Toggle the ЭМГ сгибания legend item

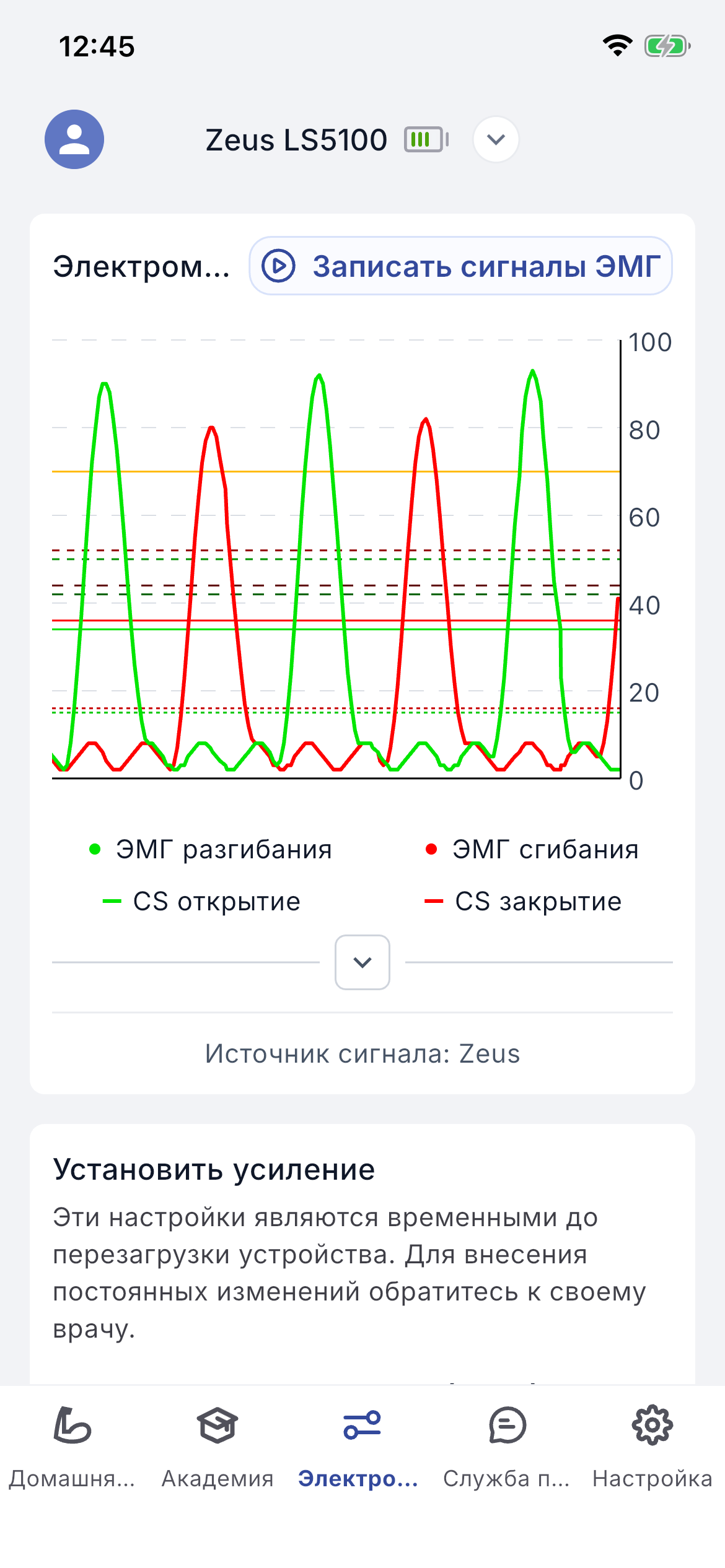[532, 849]
